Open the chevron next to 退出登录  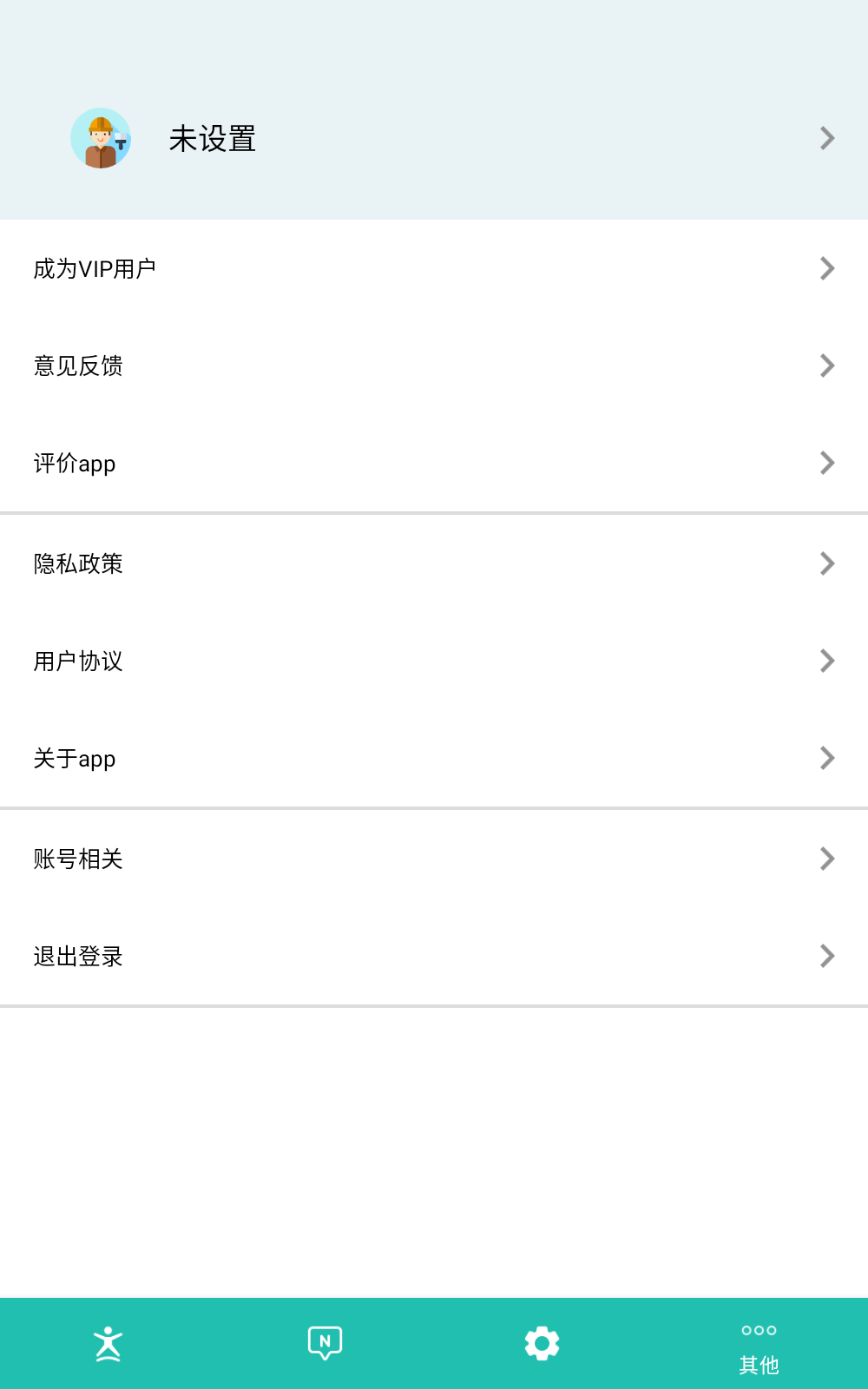point(825,956)
